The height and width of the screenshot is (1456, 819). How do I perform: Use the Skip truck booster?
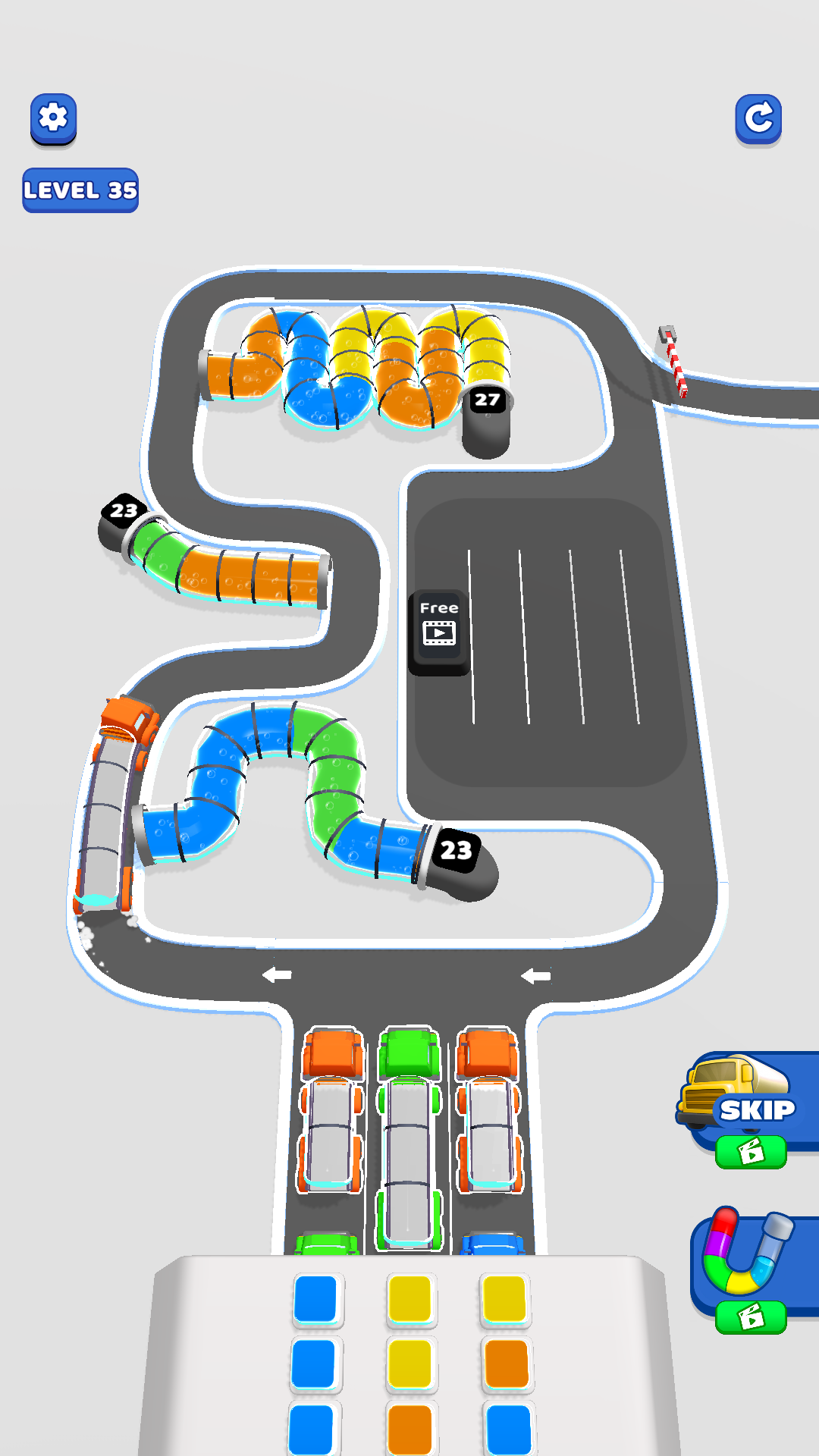click(x=747, y=1109)
